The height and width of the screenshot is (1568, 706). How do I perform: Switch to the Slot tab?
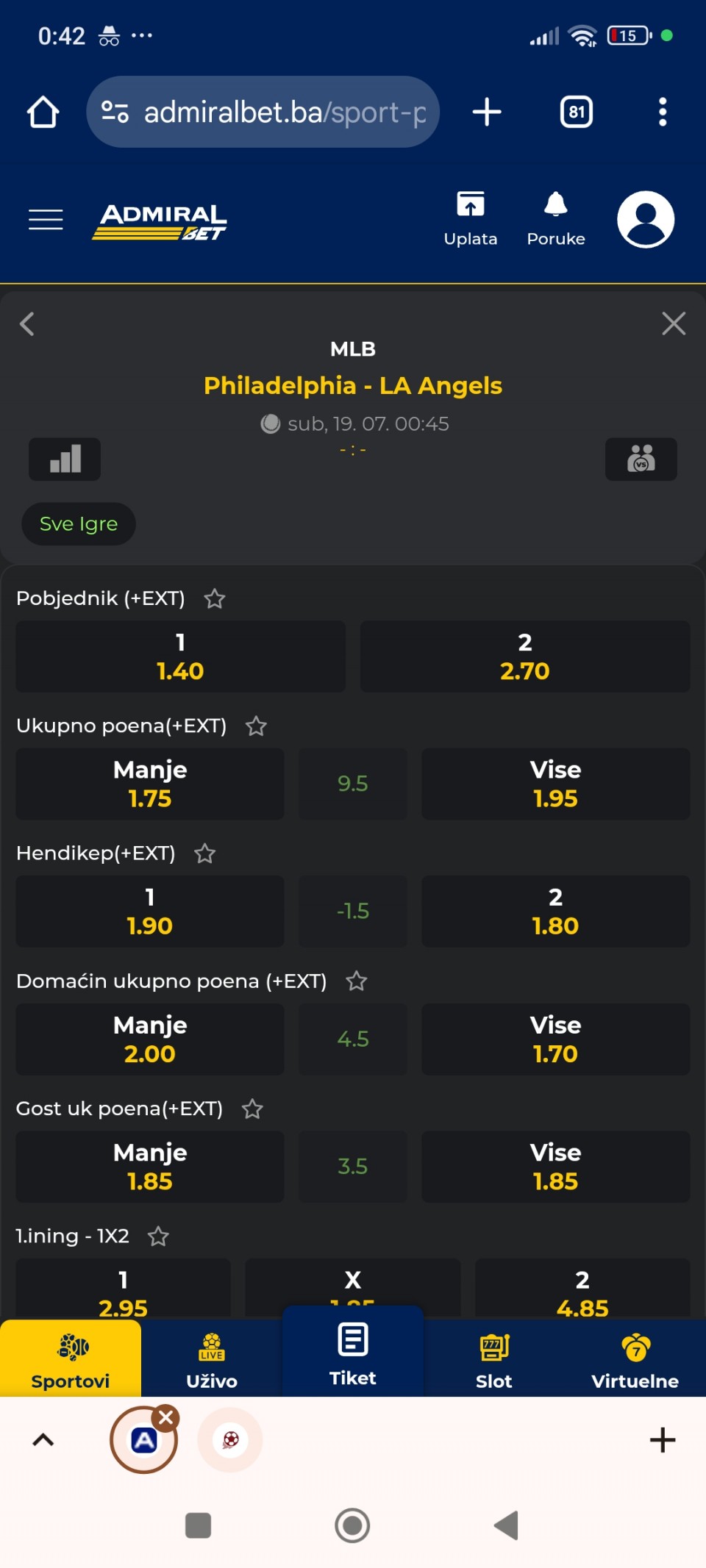(494, 1360)
